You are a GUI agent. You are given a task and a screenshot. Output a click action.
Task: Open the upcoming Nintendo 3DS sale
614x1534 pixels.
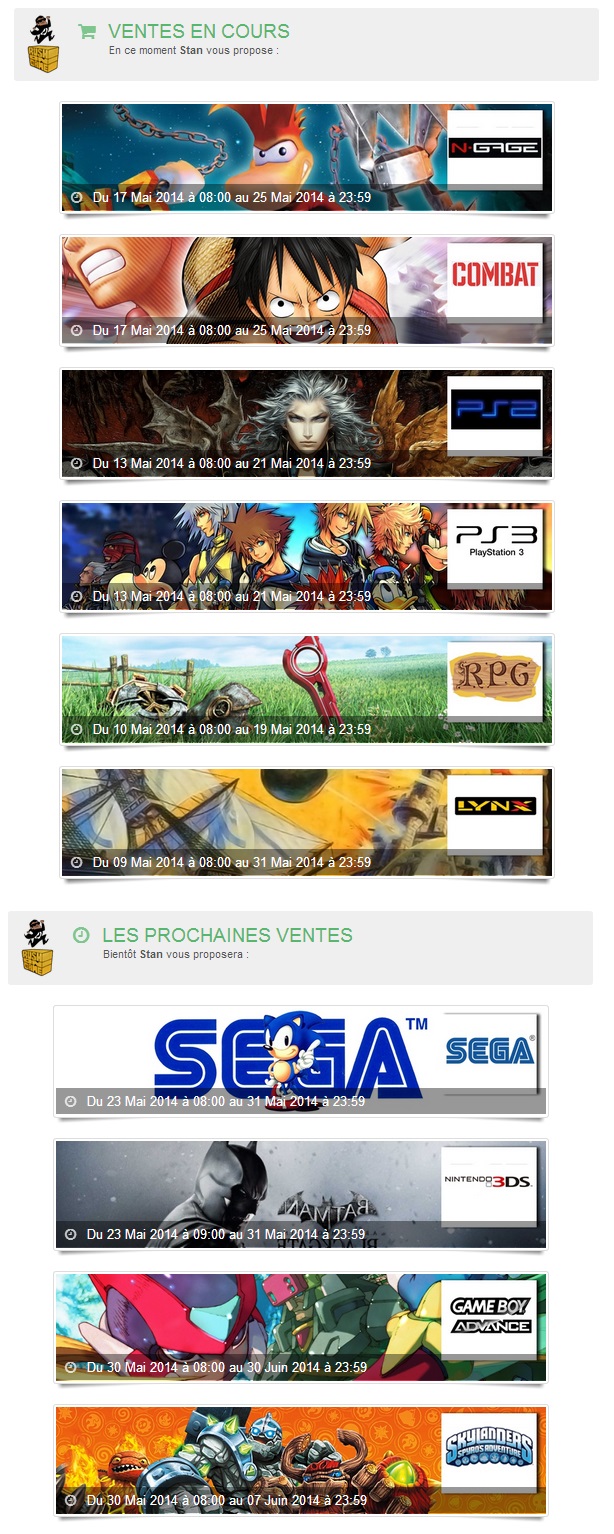click(x=300, y=1193)
